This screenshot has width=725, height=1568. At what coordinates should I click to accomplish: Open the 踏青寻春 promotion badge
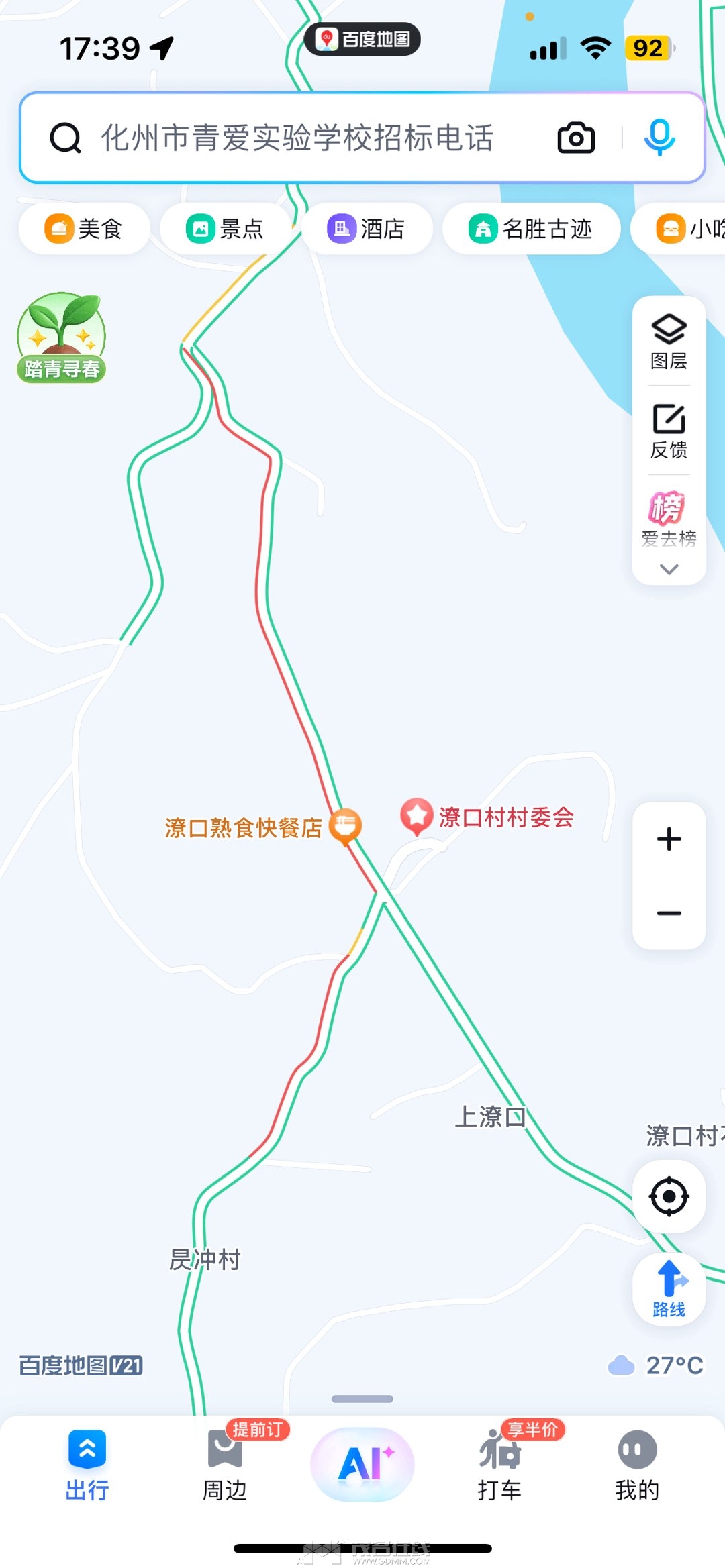tap(62, 337)
